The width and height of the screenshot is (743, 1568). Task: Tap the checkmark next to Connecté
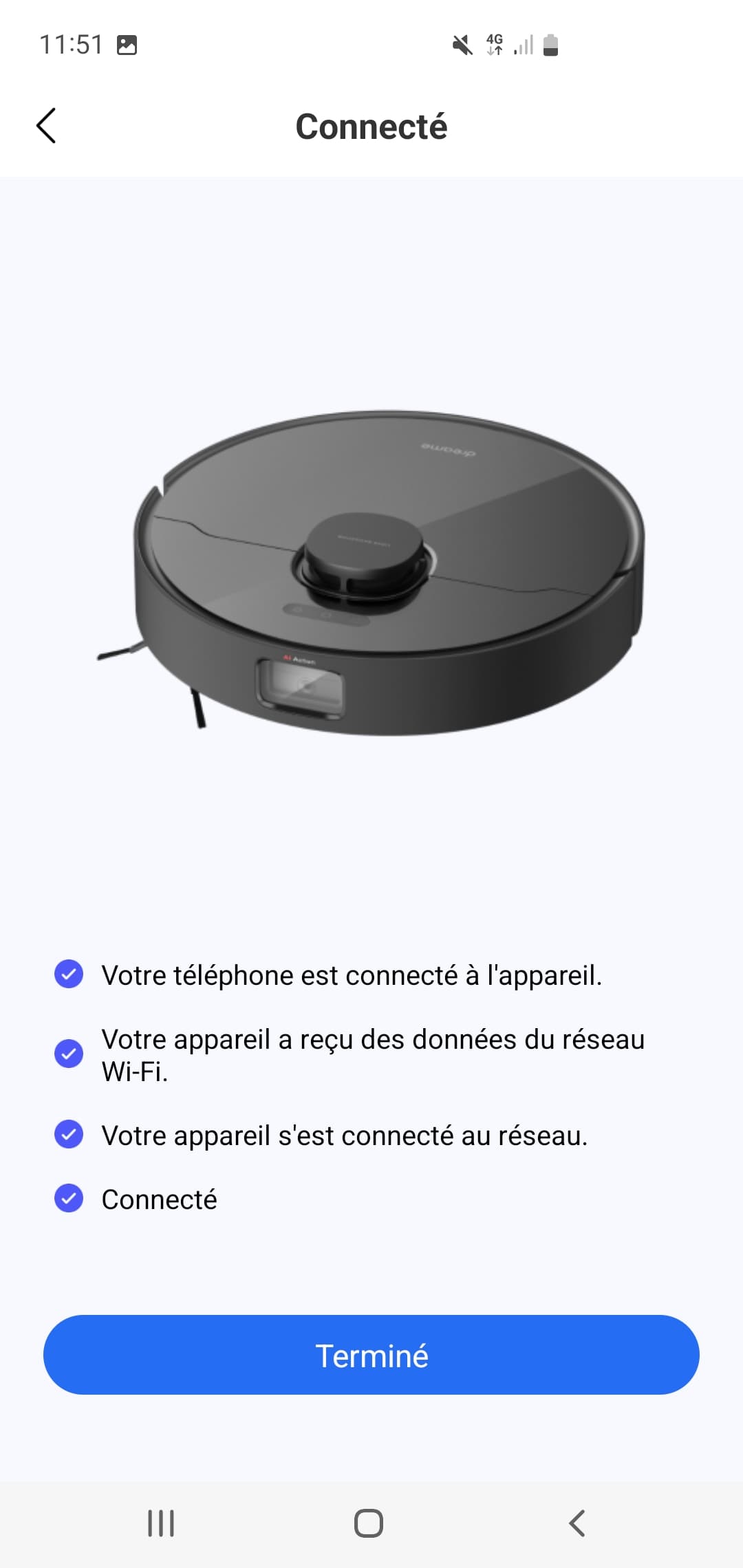(69, 1199)
